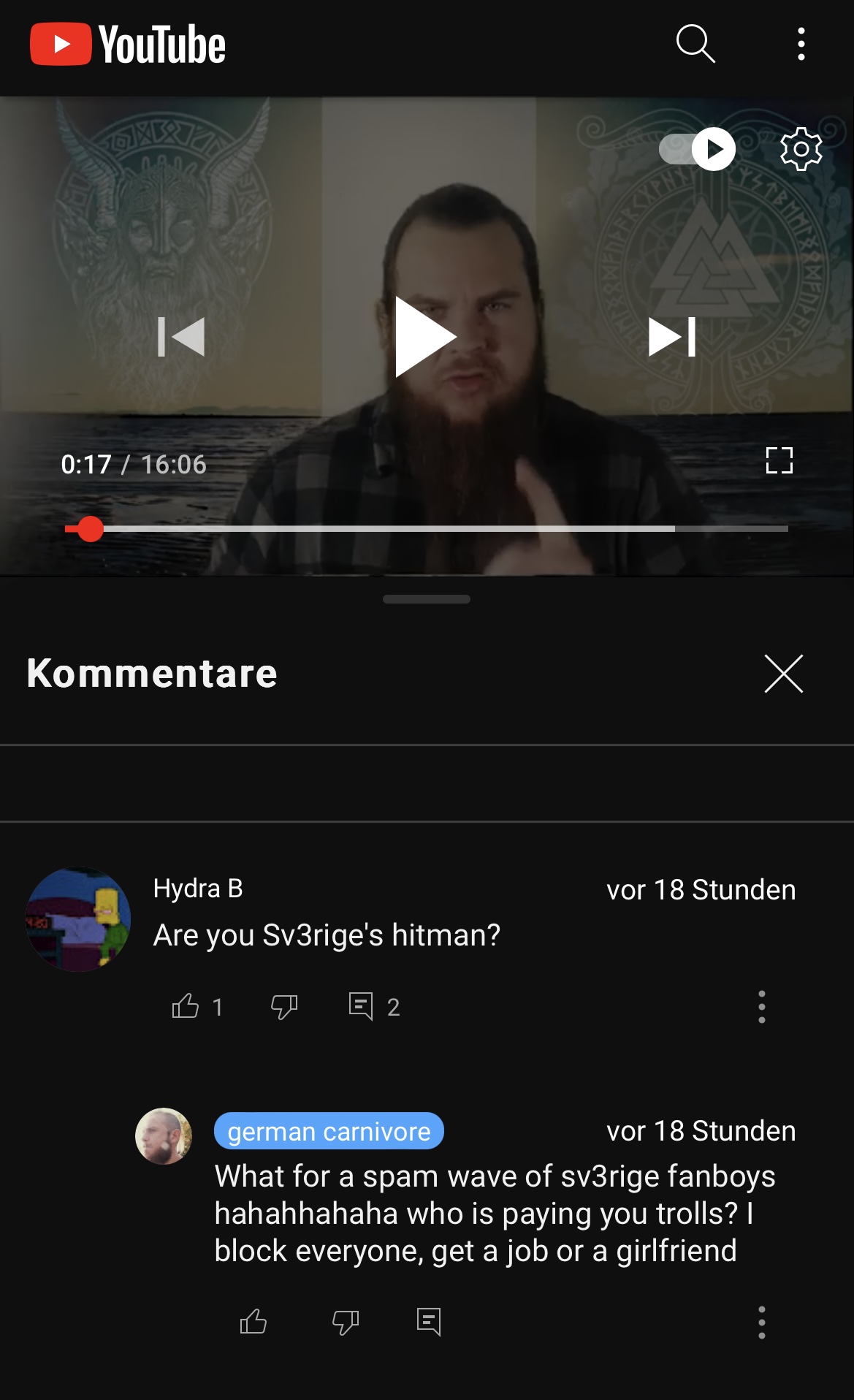Skip to the next video

672,337
